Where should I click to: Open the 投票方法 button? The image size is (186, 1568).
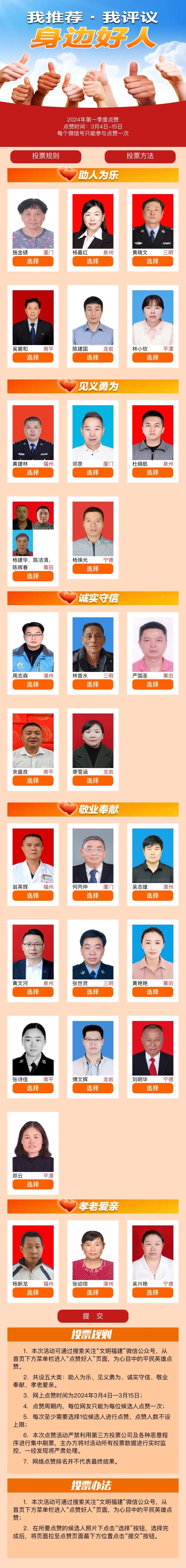click(140, 156)
